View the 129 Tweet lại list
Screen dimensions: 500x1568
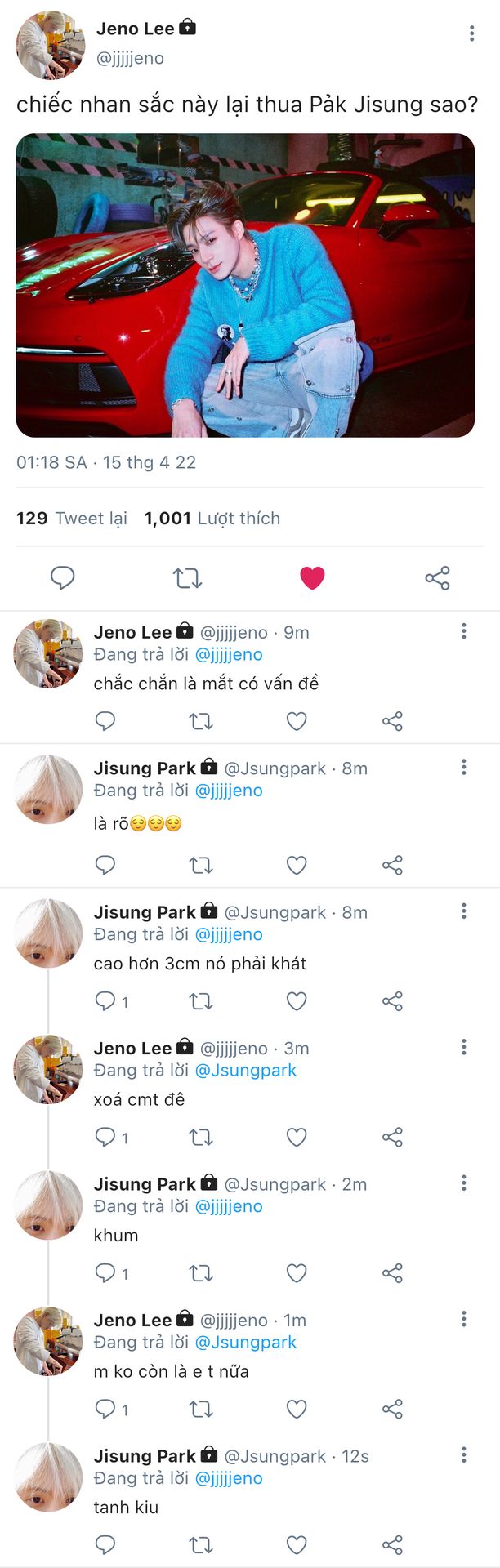(72, 519)
